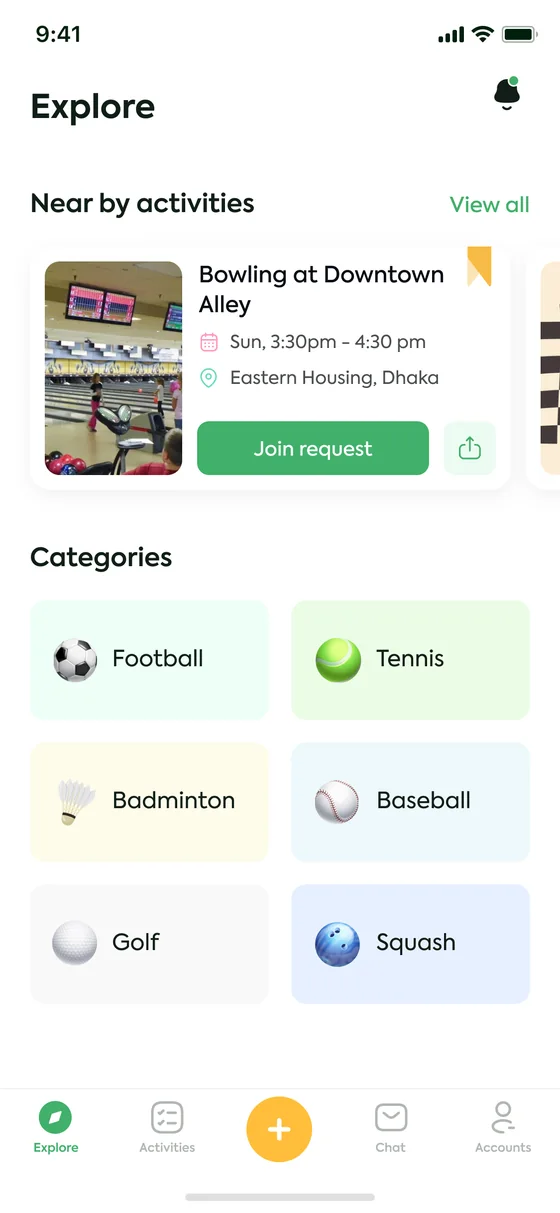Open the Bowling at Downtown Alley card
The width and height of the screenshot is (560, 1213).
tap(270, 368)
